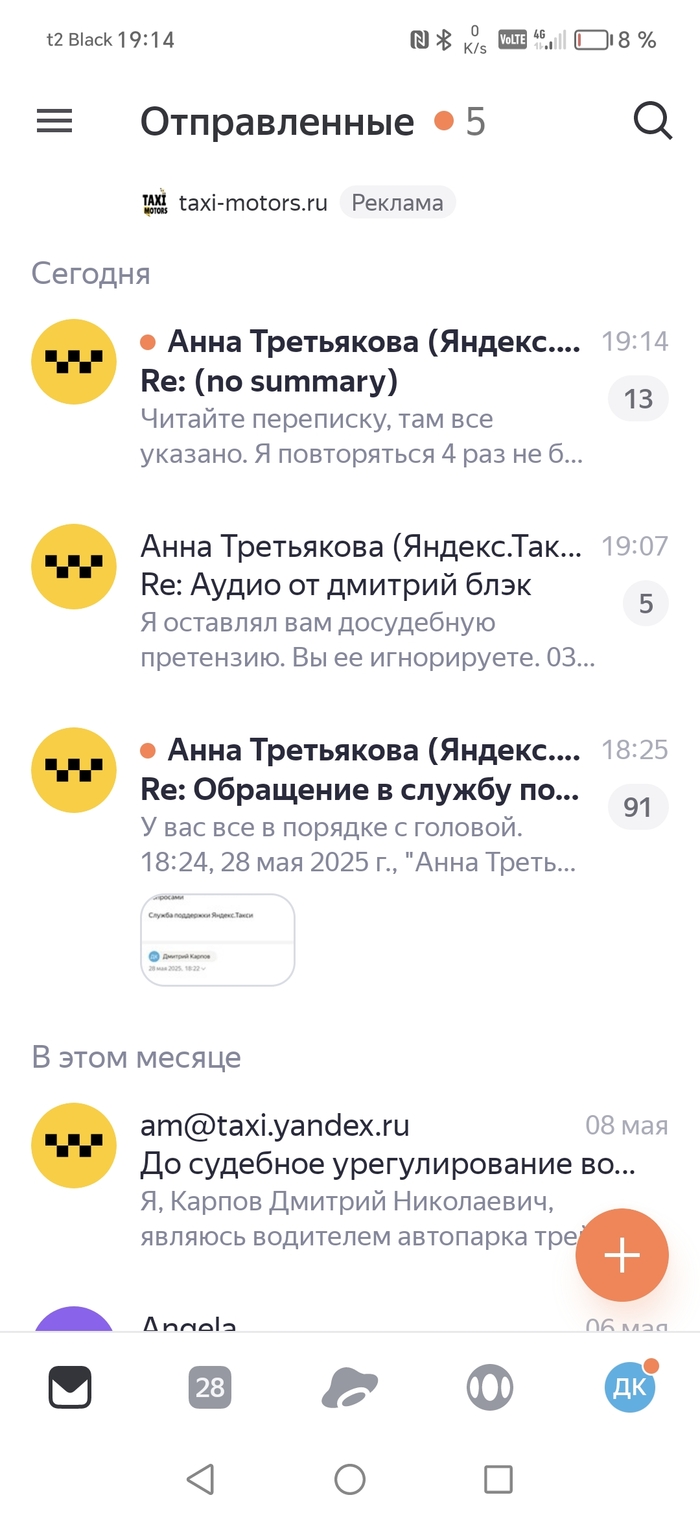The width and height of the screenshot is (700, 1517).
Task: Open the Disk tab with hat icon
Action: point(350,1387)
